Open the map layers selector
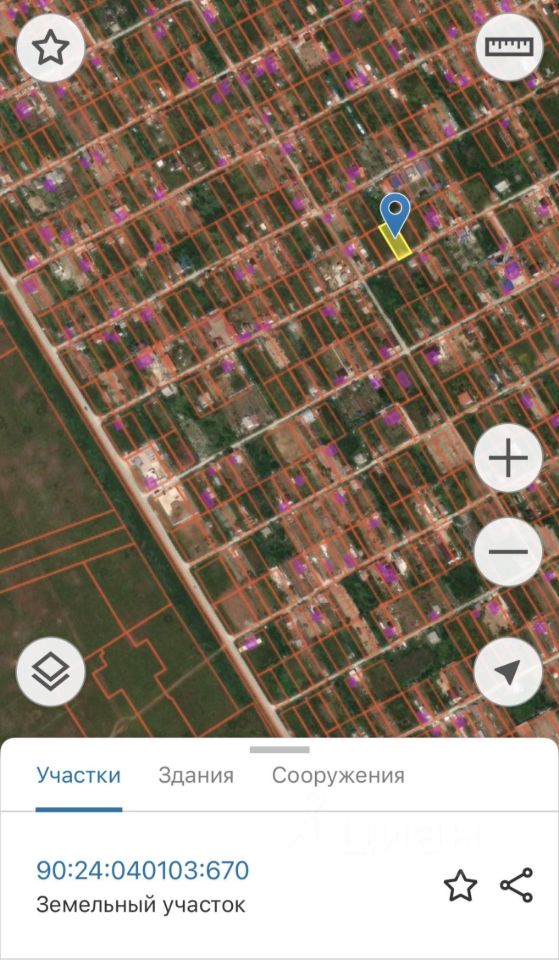 click(x=51, y=672)
